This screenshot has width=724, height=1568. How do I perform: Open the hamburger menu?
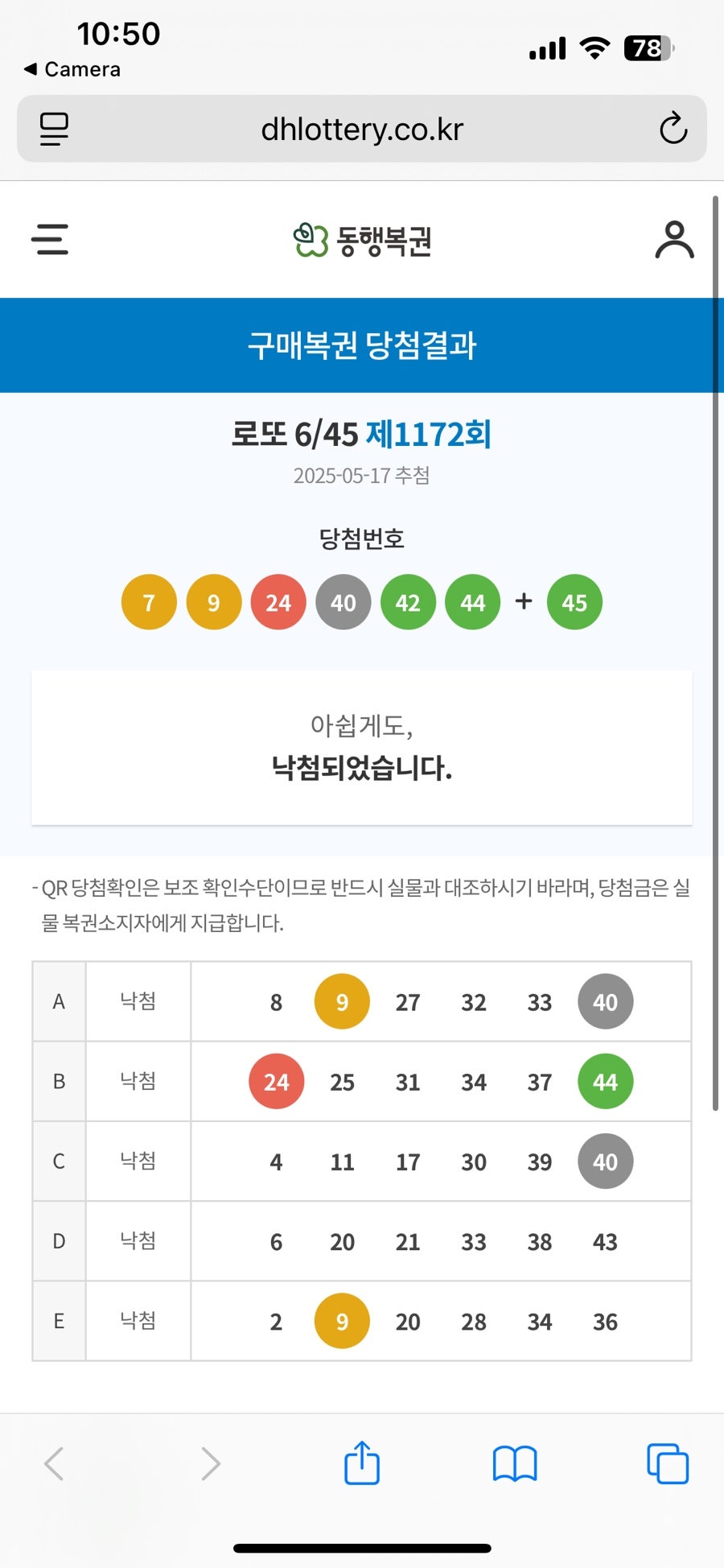tap(50, 240)
